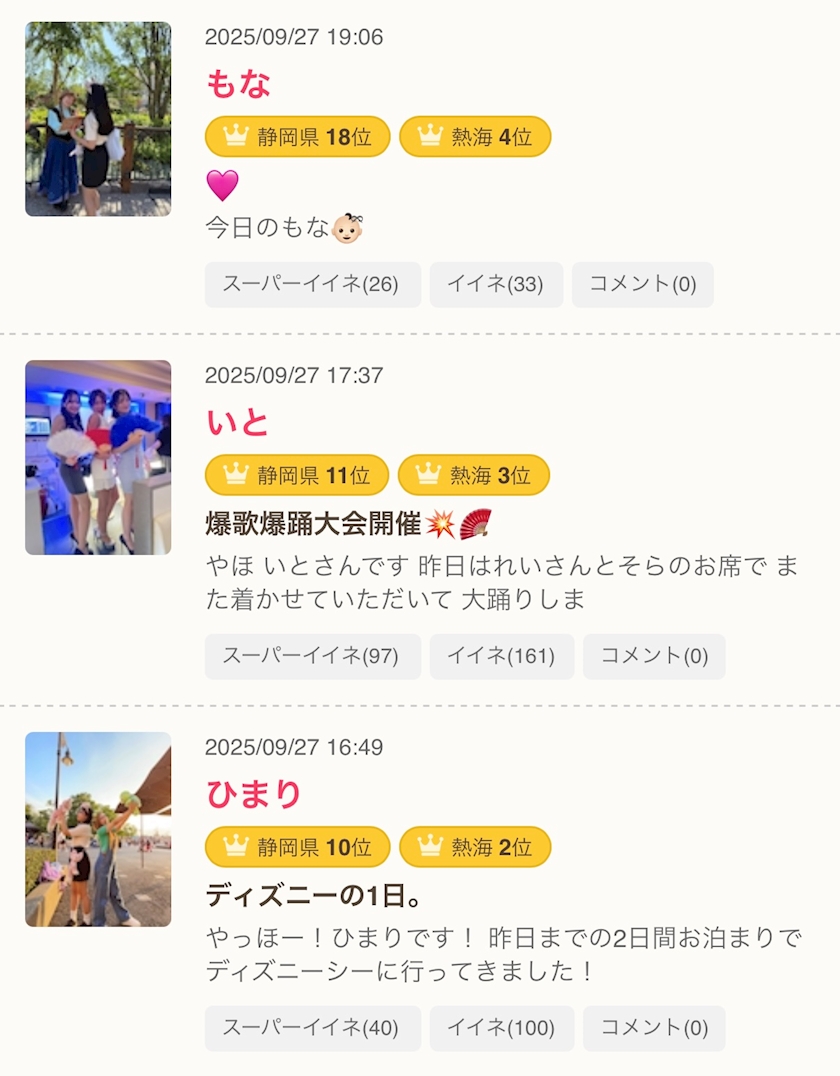Like ひまり's post with イイネ(100)
The image size is (840, 1076).
[x=501, y=1028]
